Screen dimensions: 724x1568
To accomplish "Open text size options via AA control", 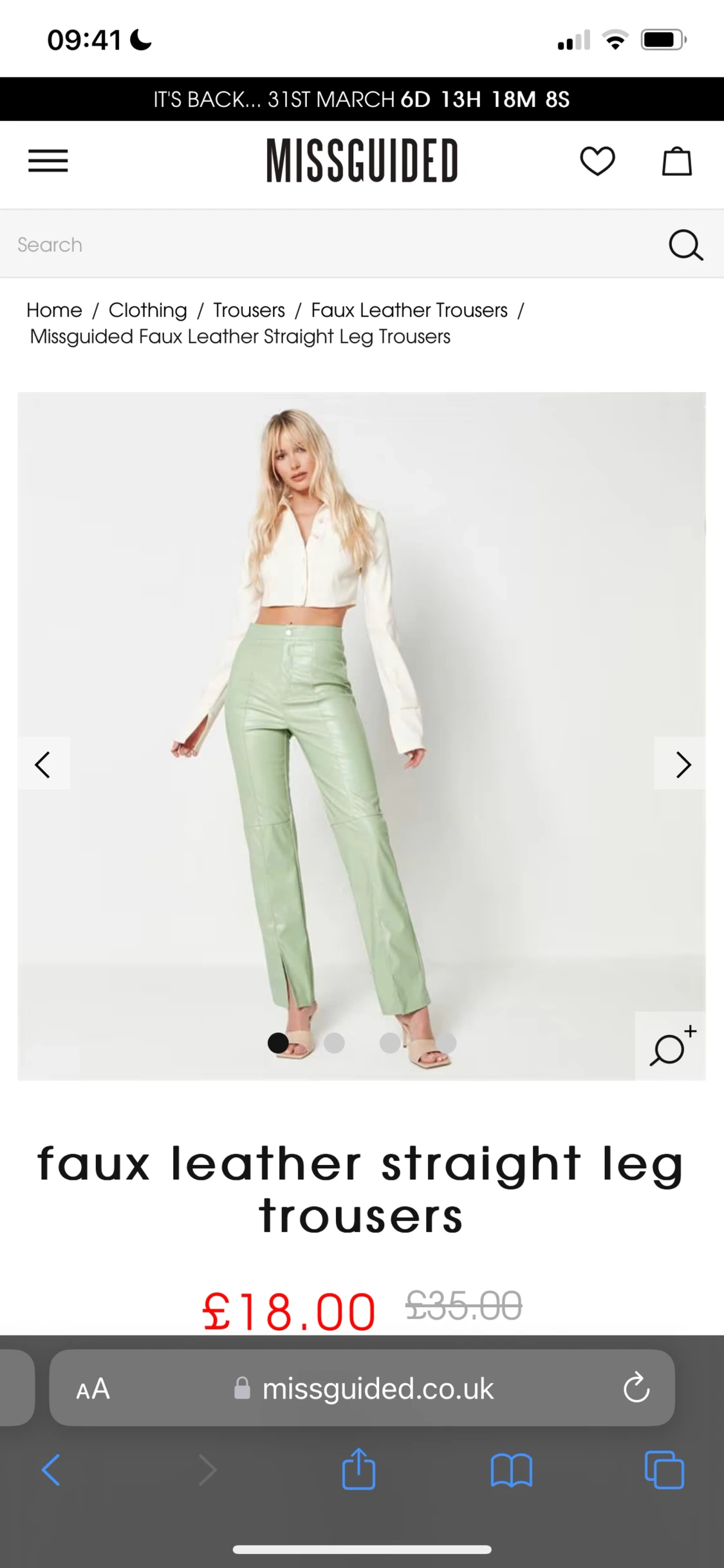I will 93,1388.
